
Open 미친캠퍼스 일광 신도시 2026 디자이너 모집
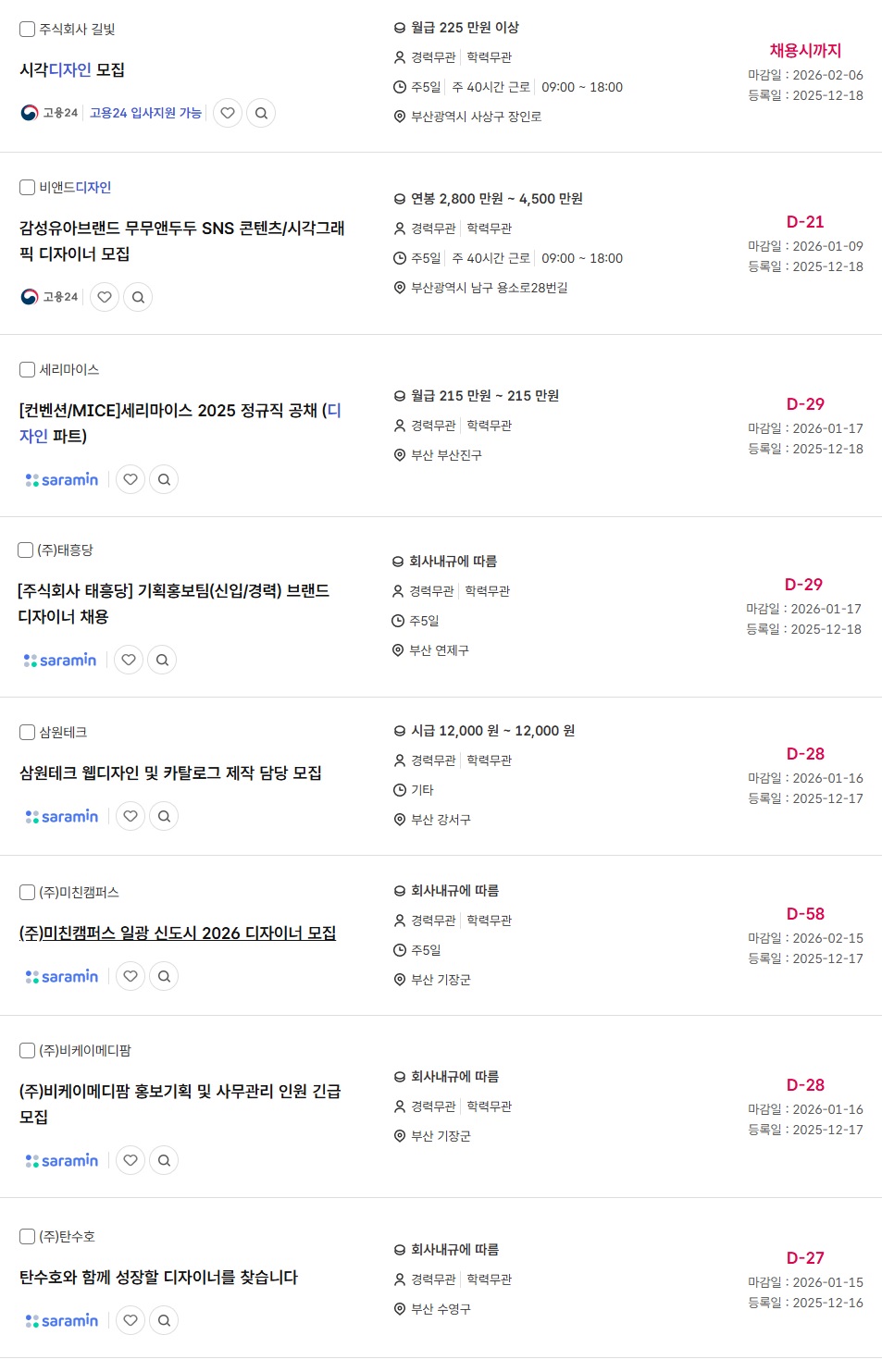pyautogui.click(x=178, y=933)
